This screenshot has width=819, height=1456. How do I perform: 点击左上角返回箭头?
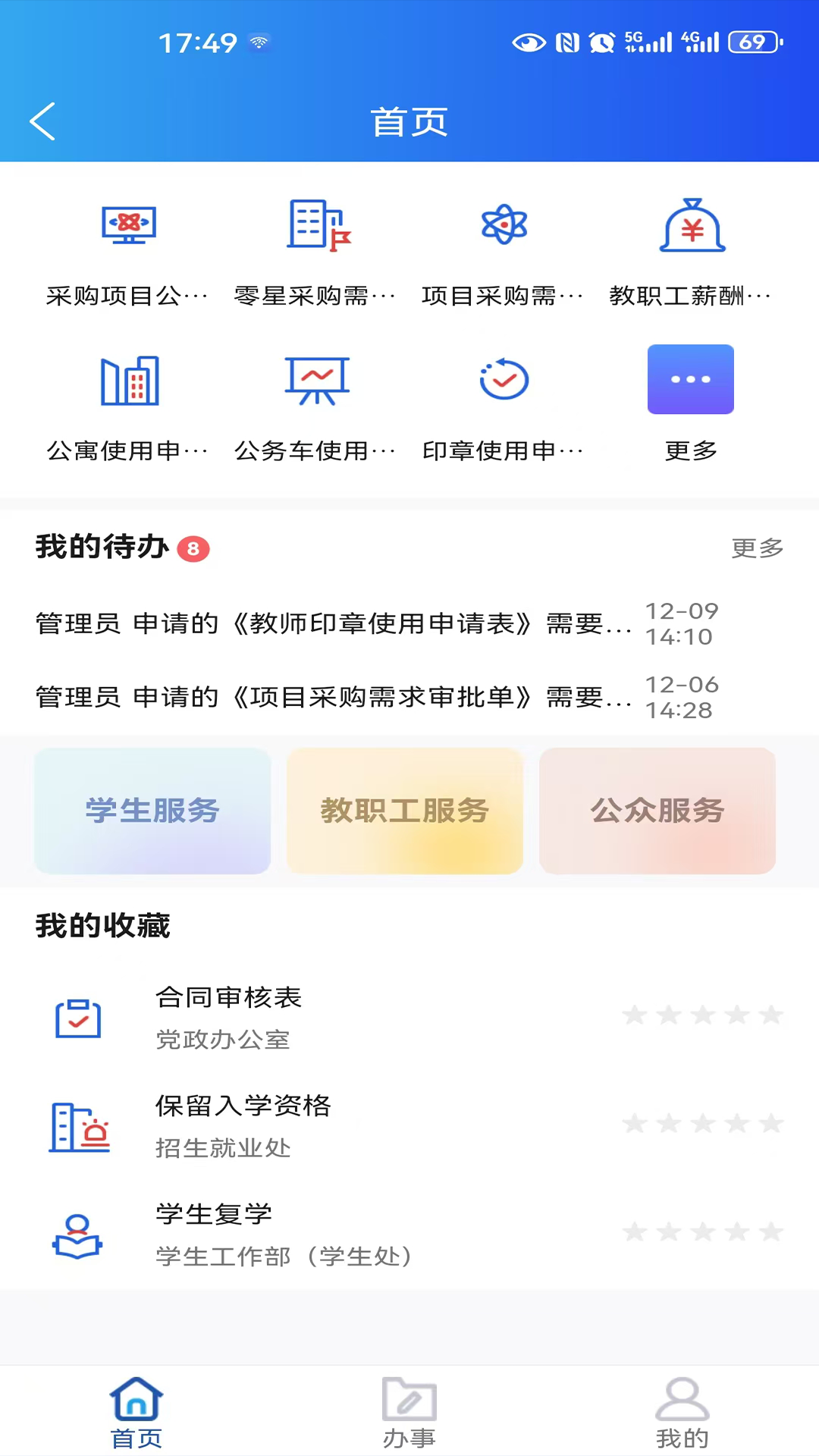42,121
